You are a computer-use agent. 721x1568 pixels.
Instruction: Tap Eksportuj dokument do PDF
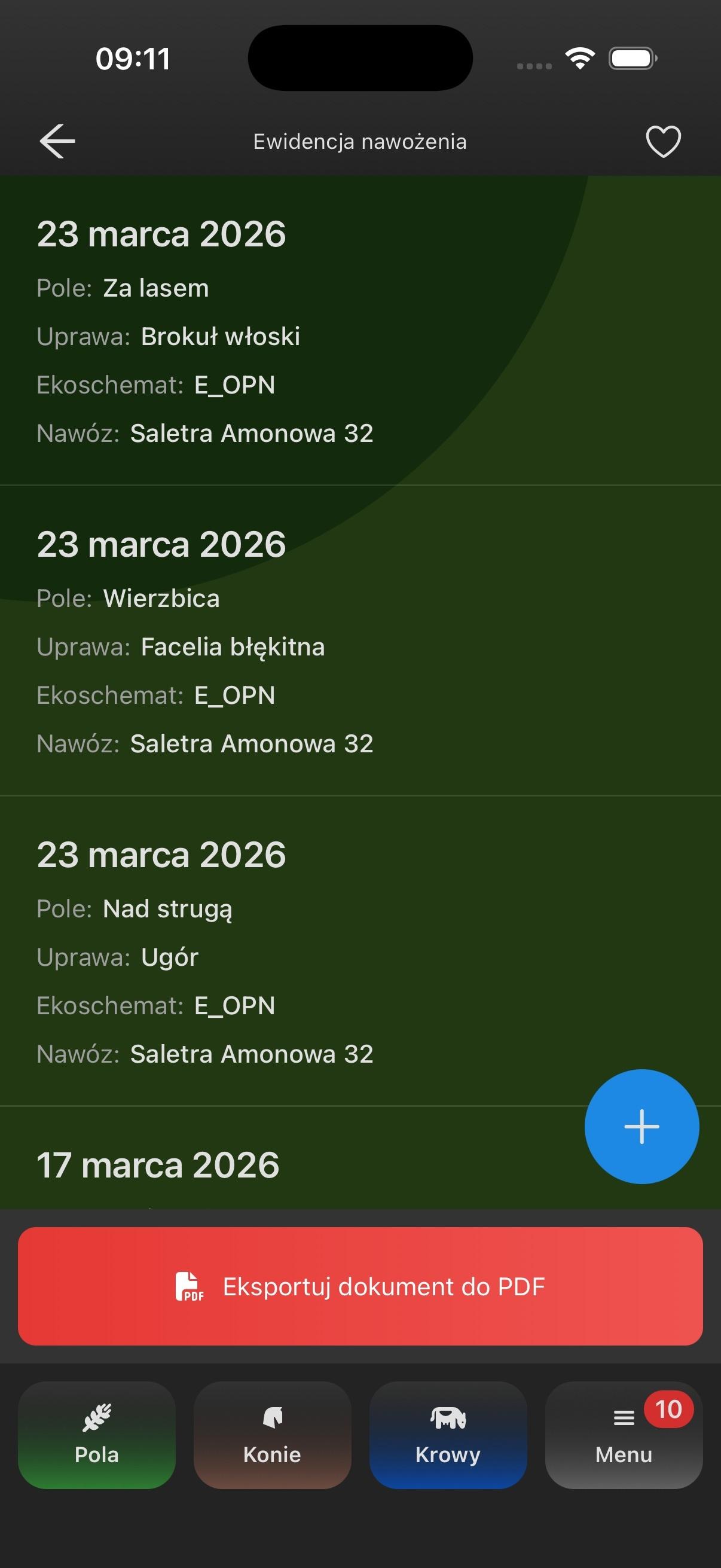point(360,1286)
